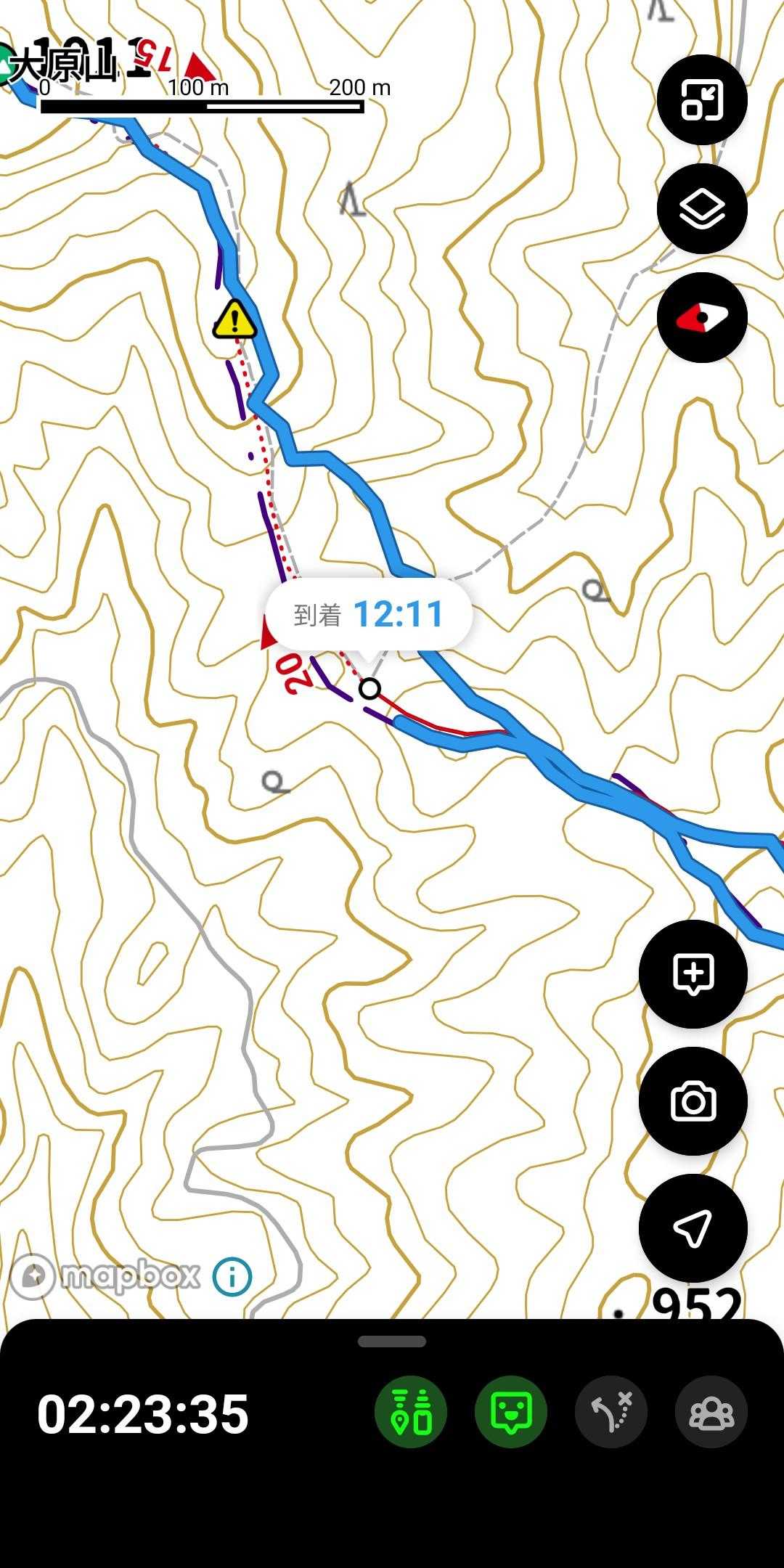Open the group members button

[x=711, y=1412]
